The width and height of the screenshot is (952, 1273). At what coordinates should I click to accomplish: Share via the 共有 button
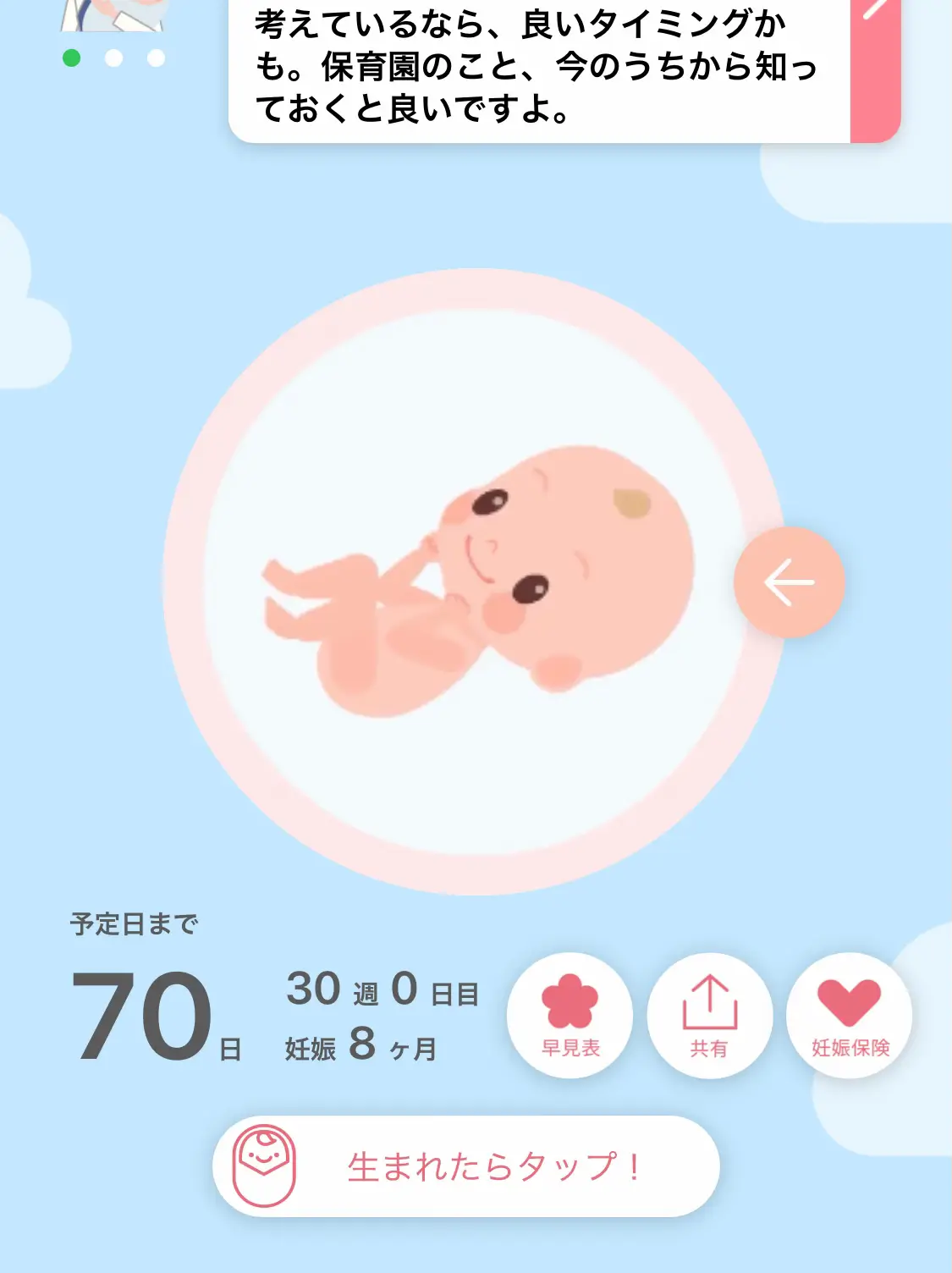tap(709, 1015)
